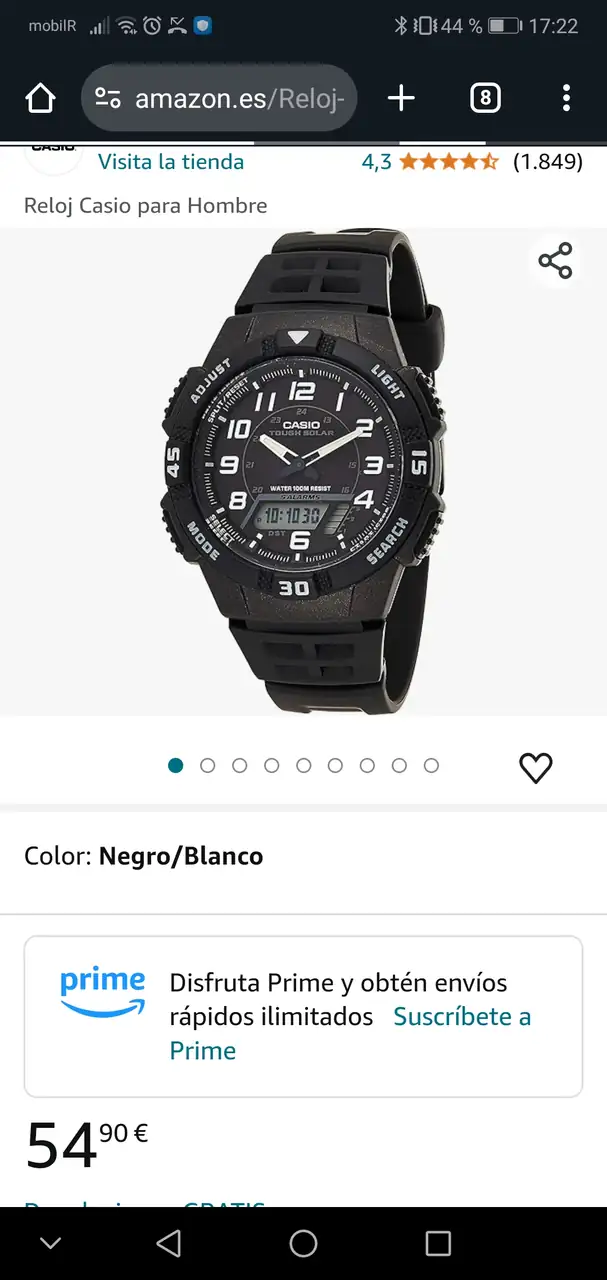Image resolution: width=607 pixels, height=1280 pixels.
Task: Visit the store via Visita la tienda
Action: [170, 162]
